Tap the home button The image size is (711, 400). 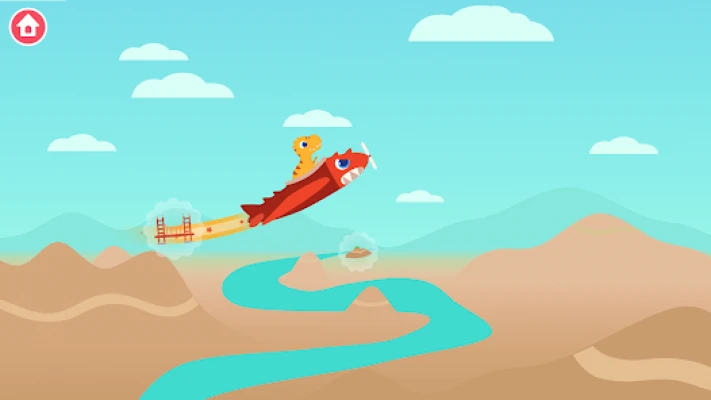coord(28,27)
